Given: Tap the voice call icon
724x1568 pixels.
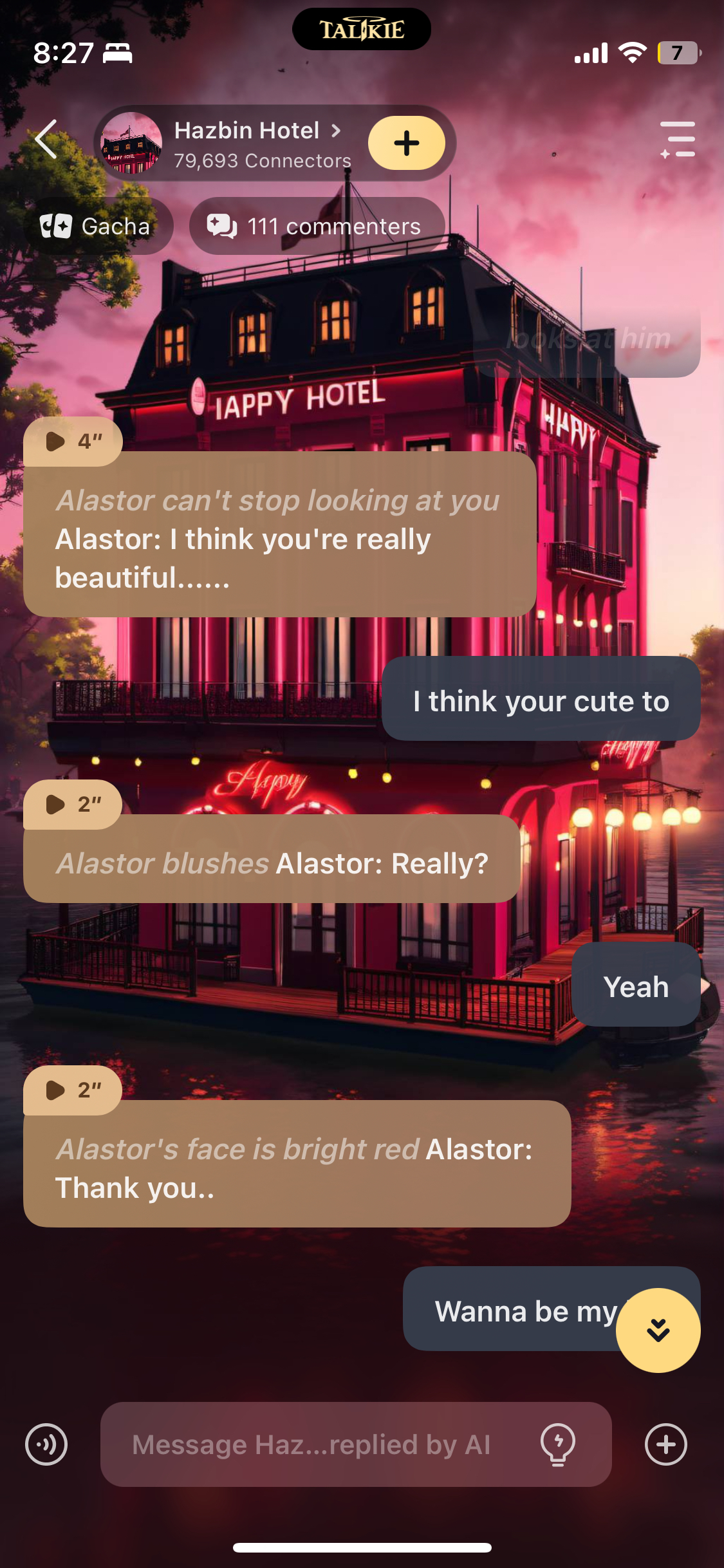Looking at the screenshot, I should (46, 1444).
